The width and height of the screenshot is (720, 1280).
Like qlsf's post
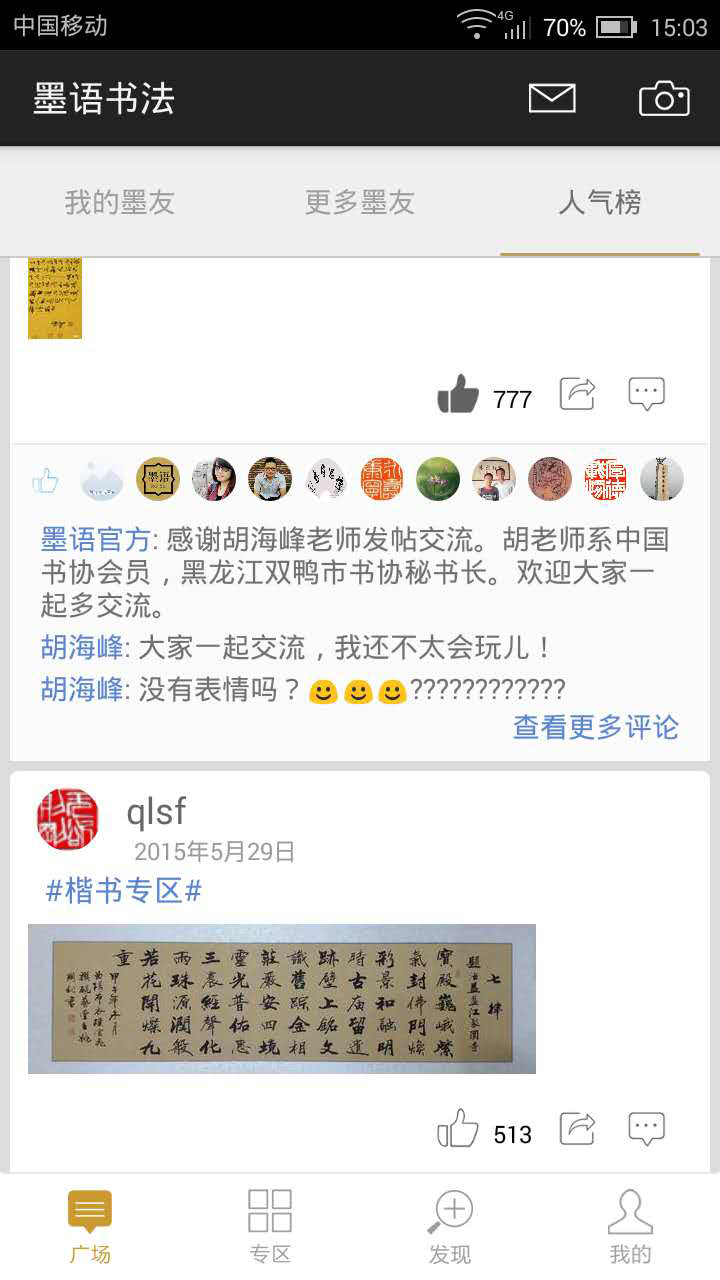458,1130
